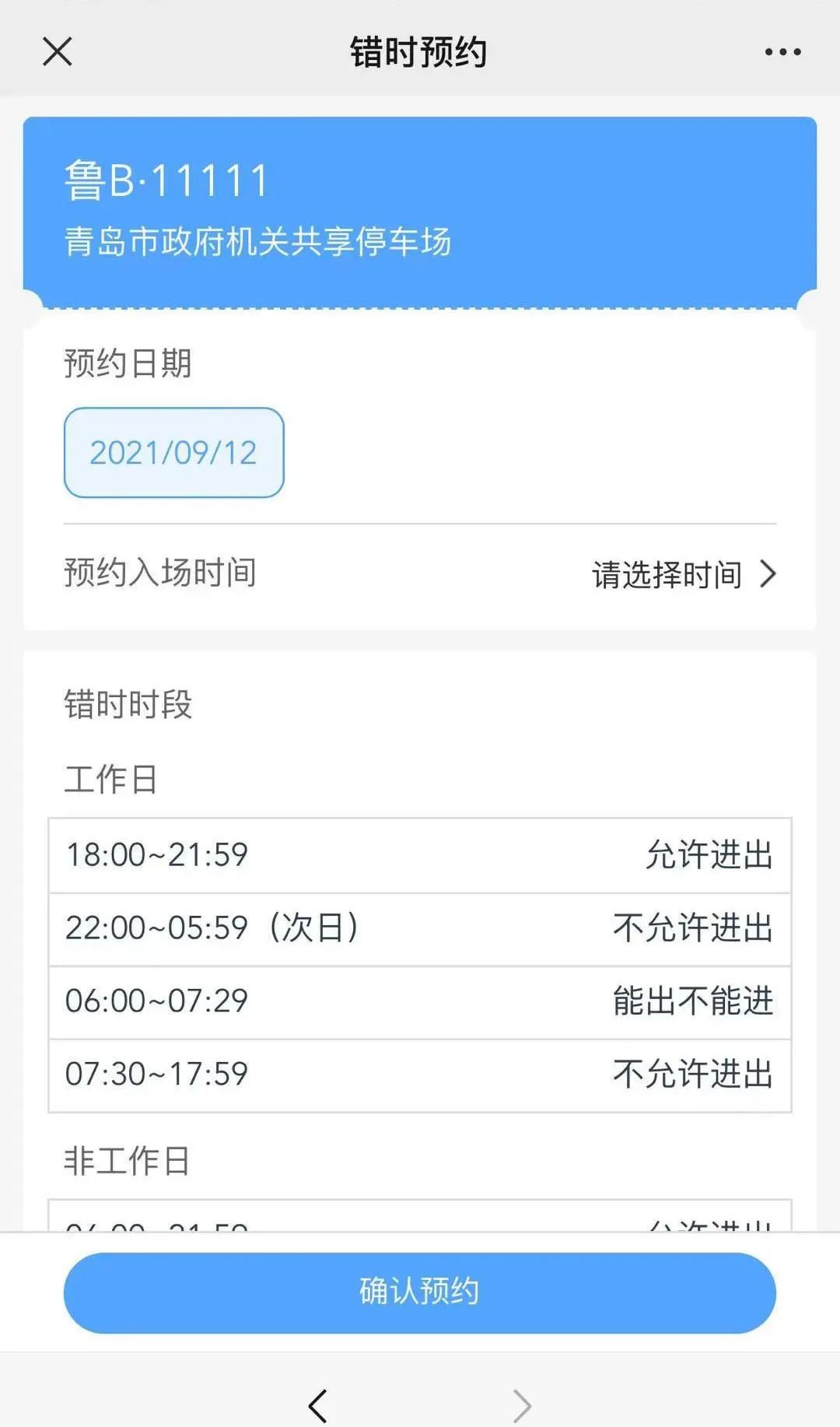This screenshot has height=1427, width=840.
Task: Go forward with the bottom right arrow
Action: [x=522, y=1405]
